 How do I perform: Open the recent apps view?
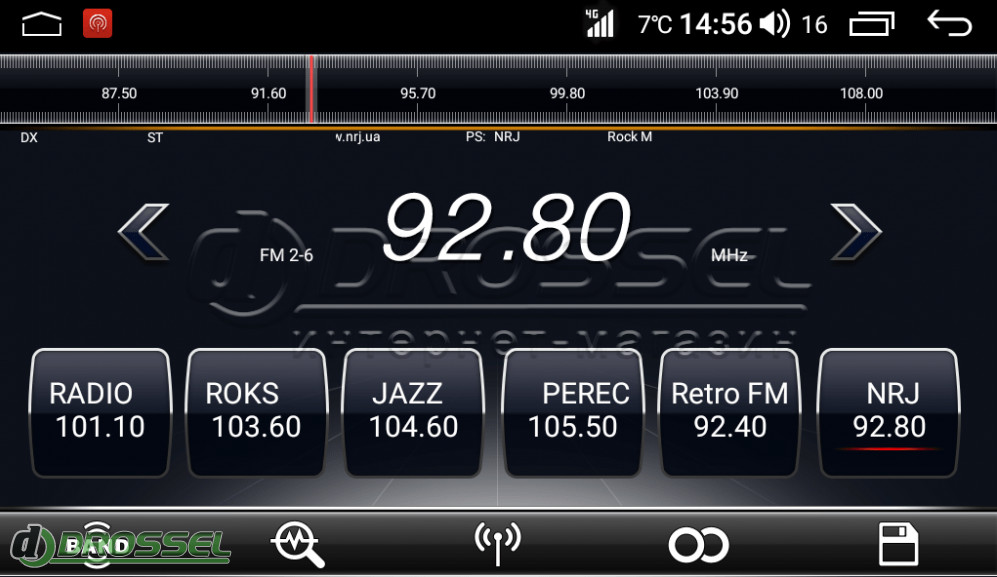(x=872, y=24)
